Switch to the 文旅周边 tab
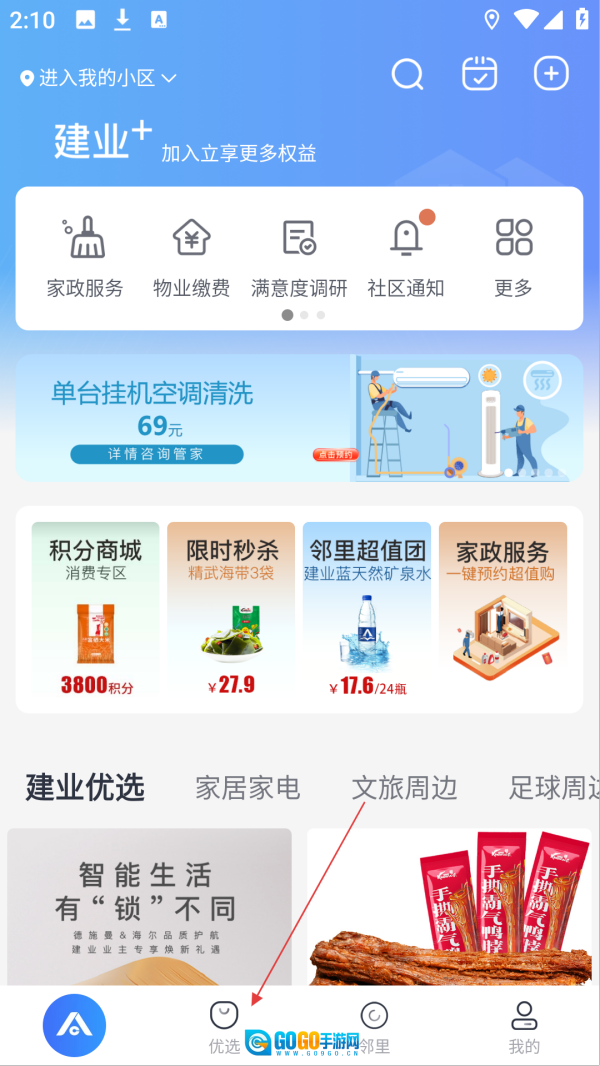The width and height of the screenshot is (600, 1066). [404, 788]
